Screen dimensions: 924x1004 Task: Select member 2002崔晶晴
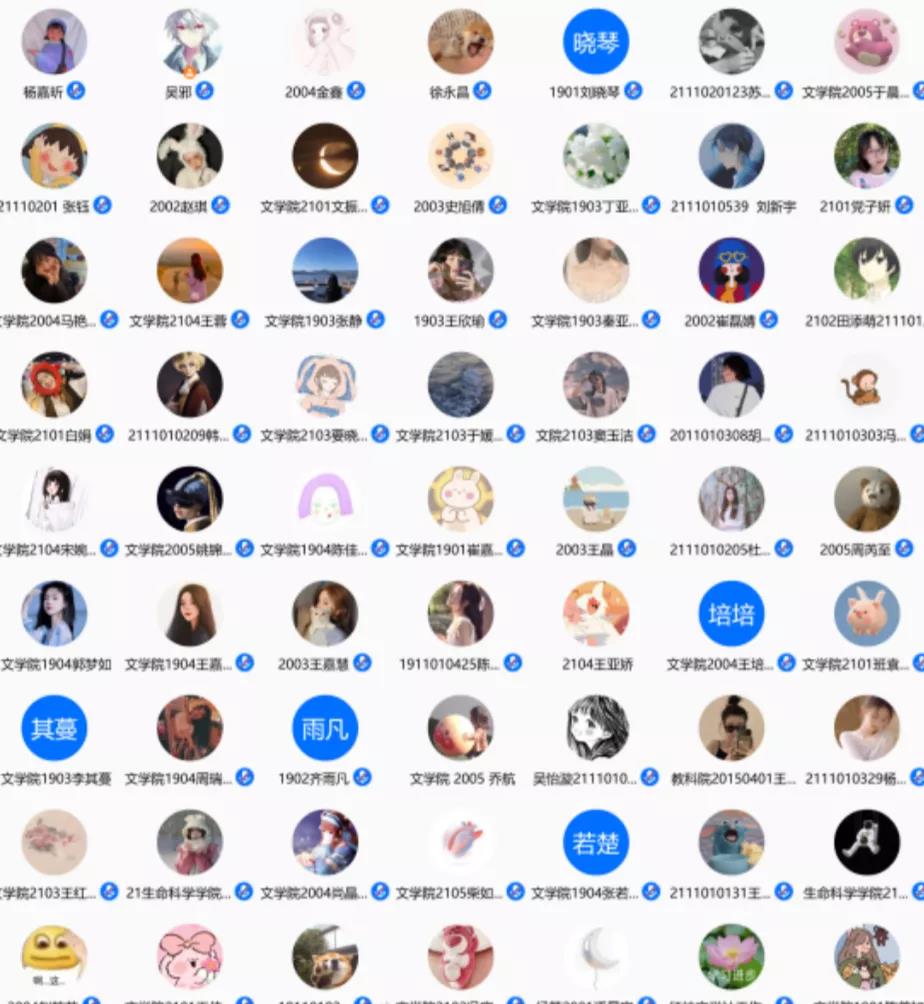731,270
